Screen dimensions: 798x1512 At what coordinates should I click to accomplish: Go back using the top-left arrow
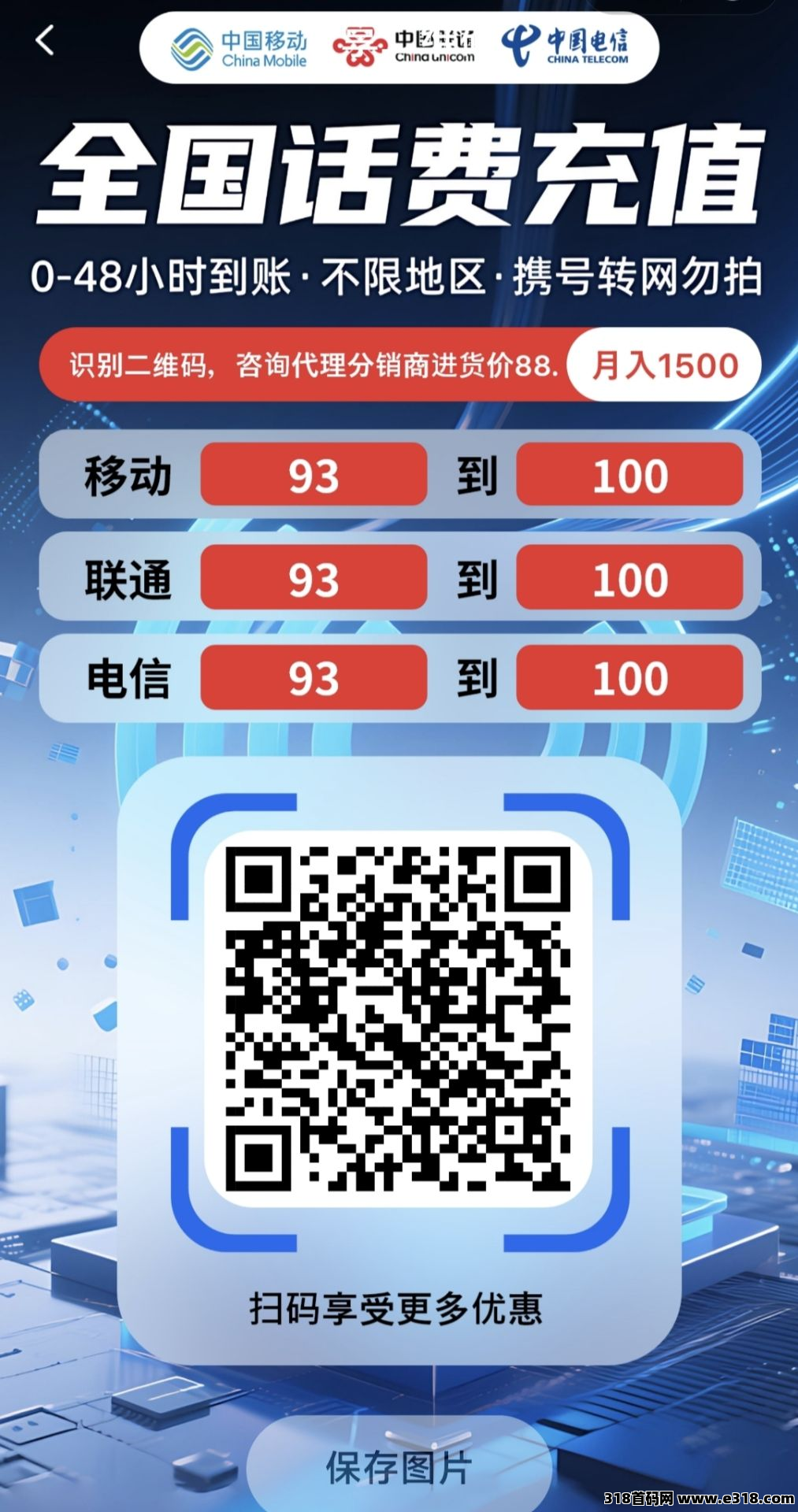[46, 41]
